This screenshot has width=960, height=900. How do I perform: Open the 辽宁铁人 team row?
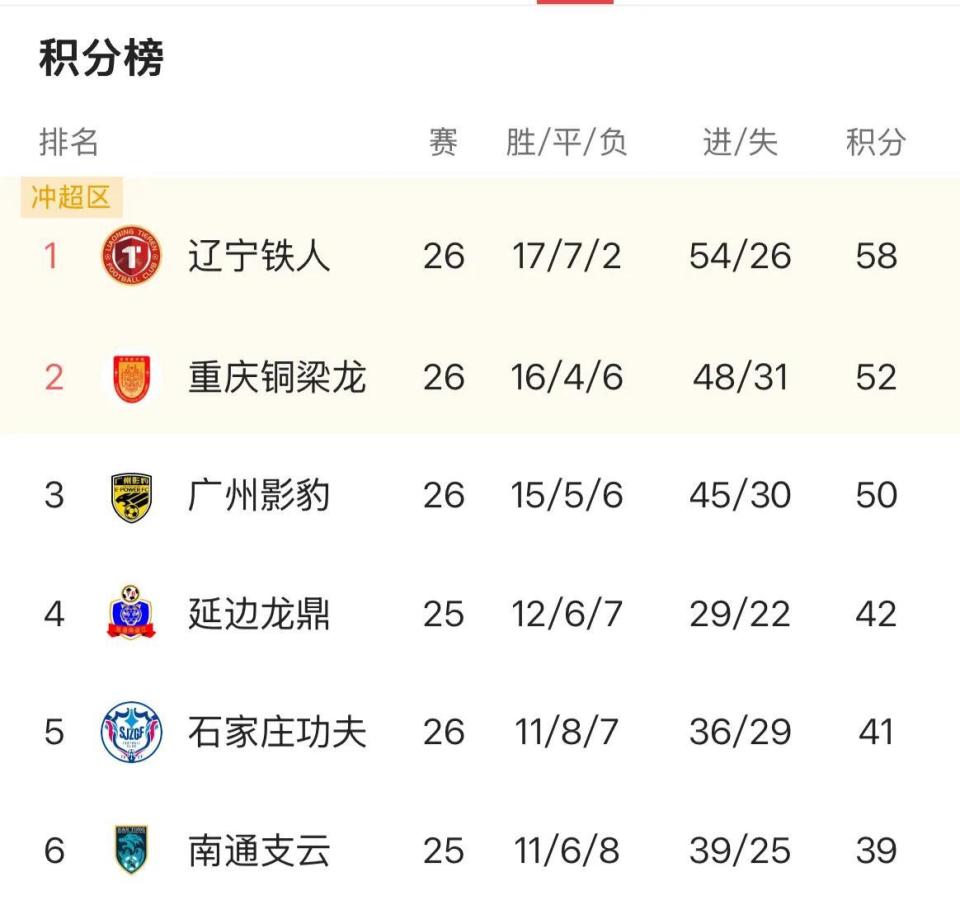tap(259, 257)
